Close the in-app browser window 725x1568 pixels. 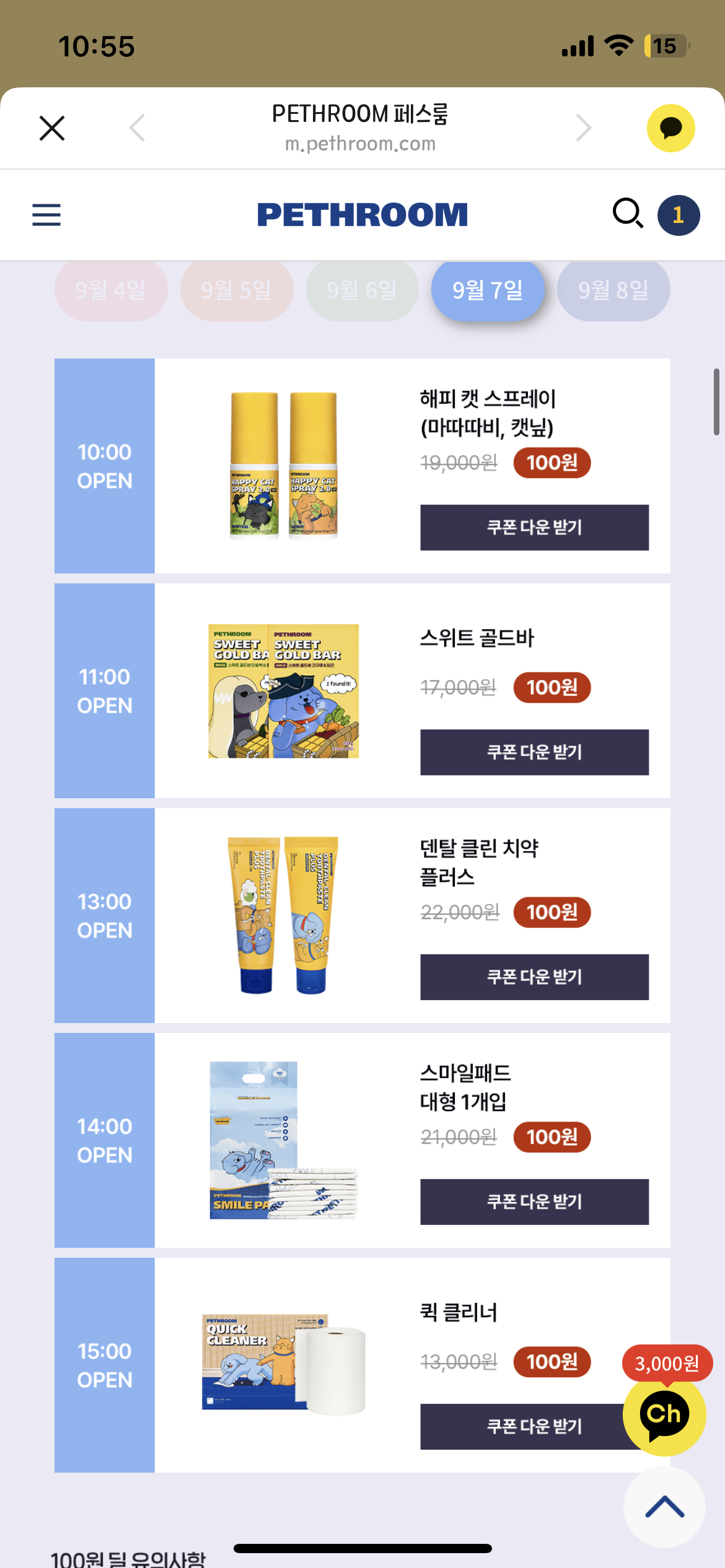click(x=52, y=128)
